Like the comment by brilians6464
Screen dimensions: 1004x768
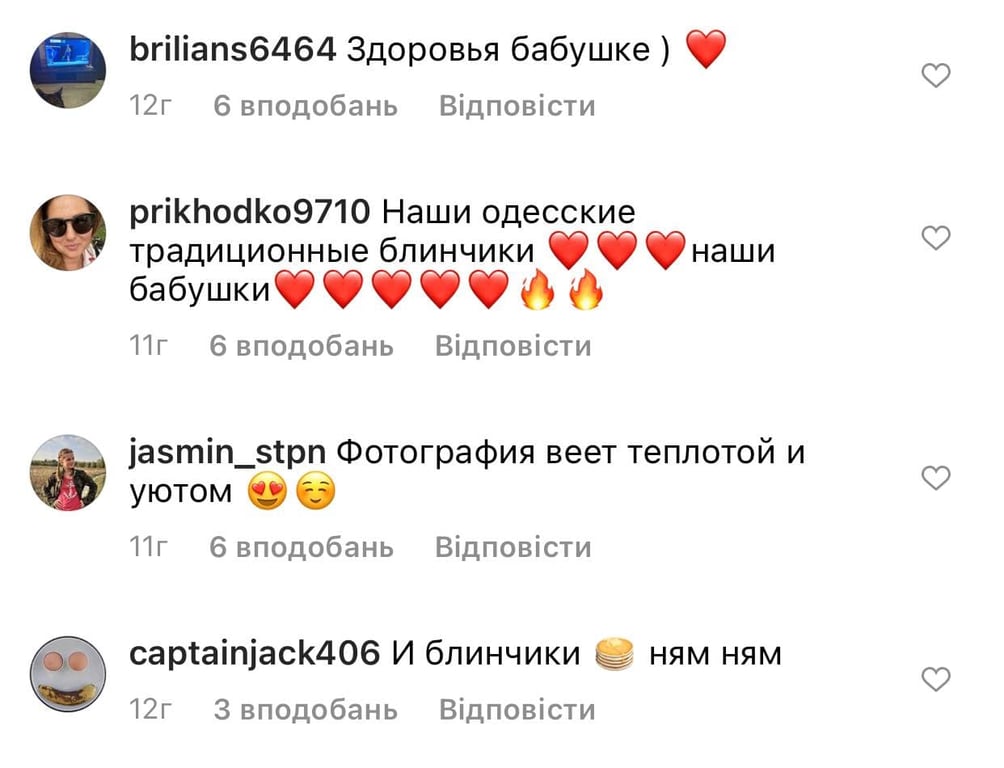click(935, 75)
